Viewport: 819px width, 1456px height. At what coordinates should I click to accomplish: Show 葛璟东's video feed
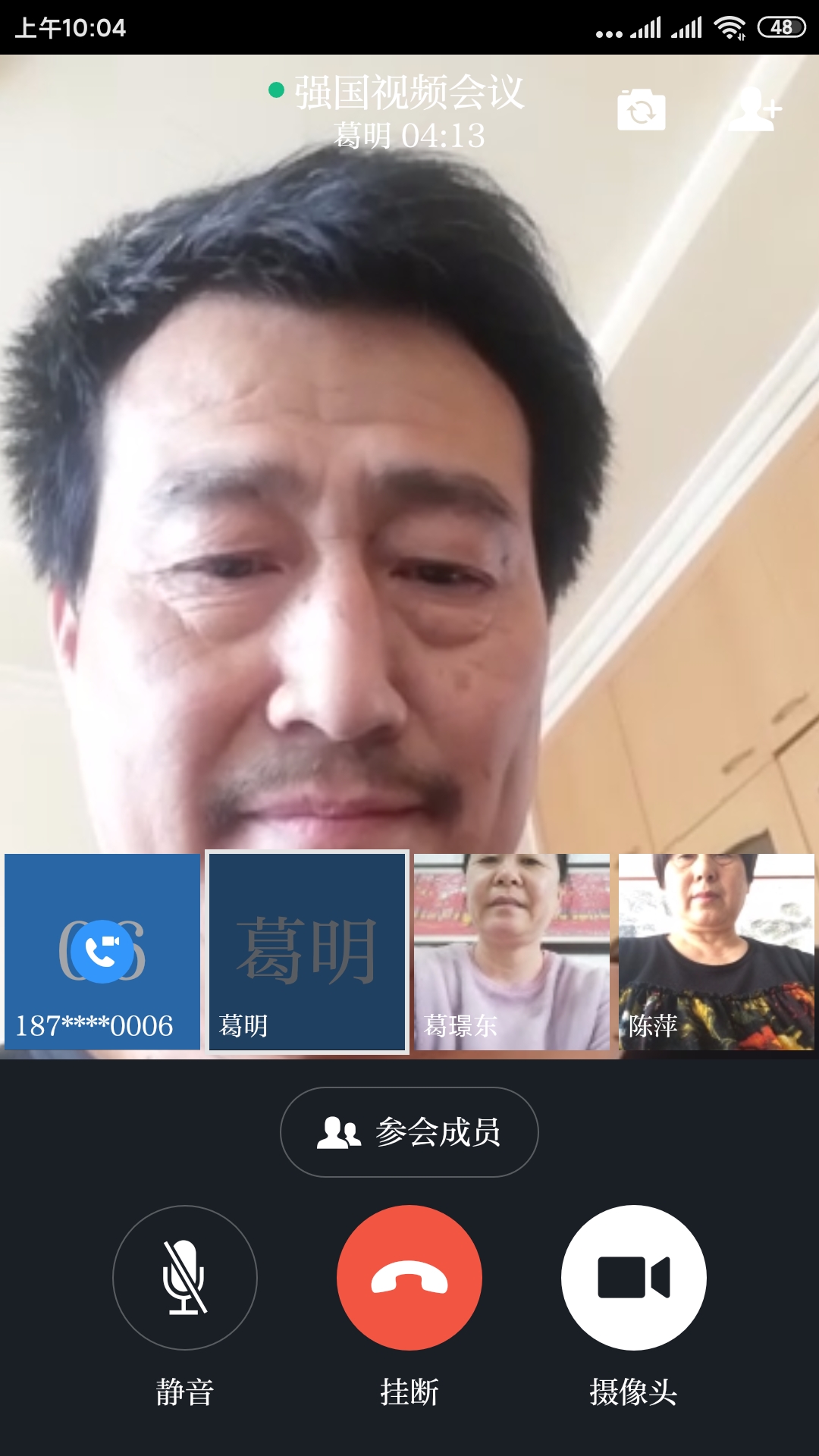pyautogui.click(x=512, y=952)
